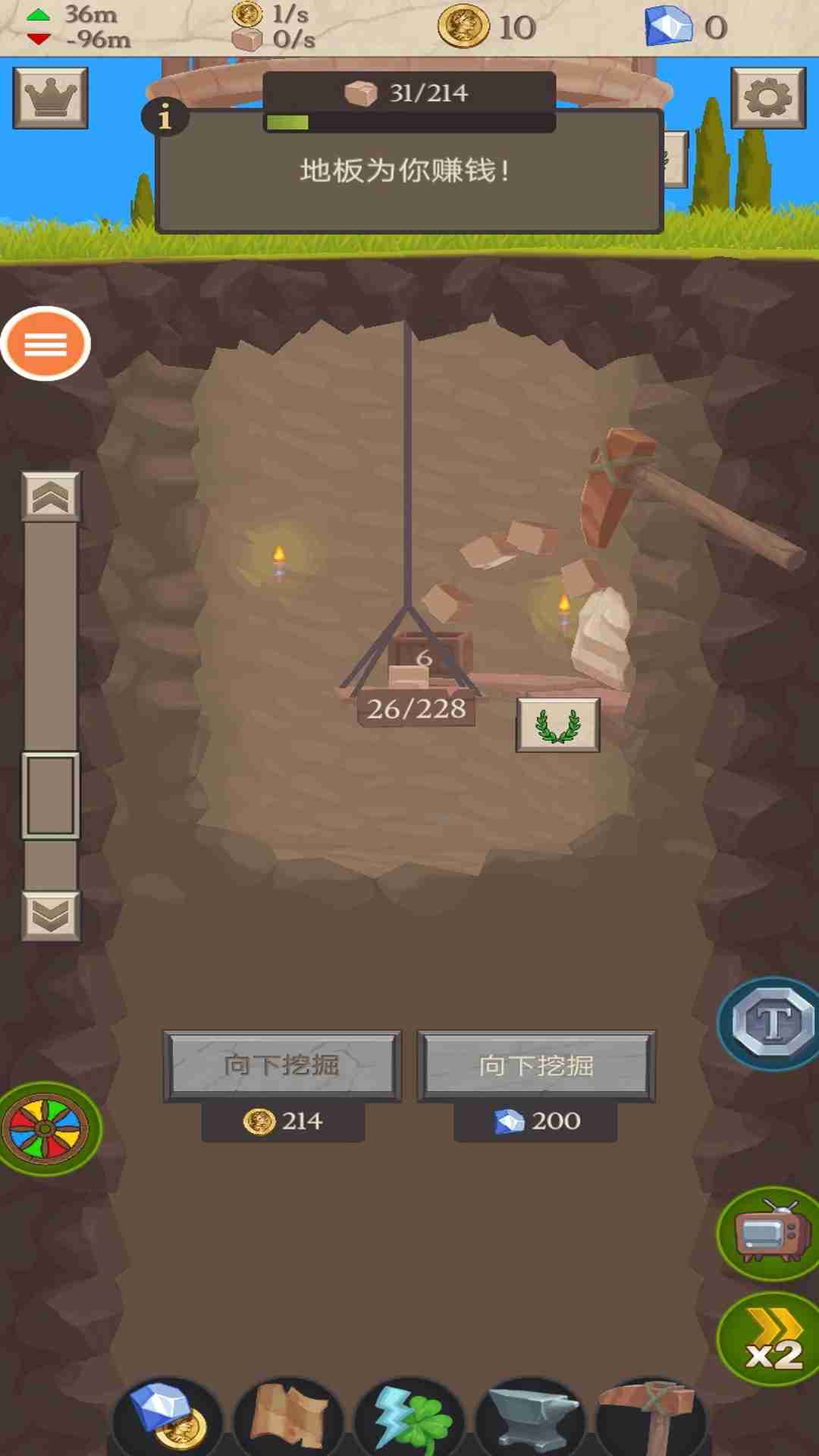
Task: Open the map tab
Action: (288, 1418)
